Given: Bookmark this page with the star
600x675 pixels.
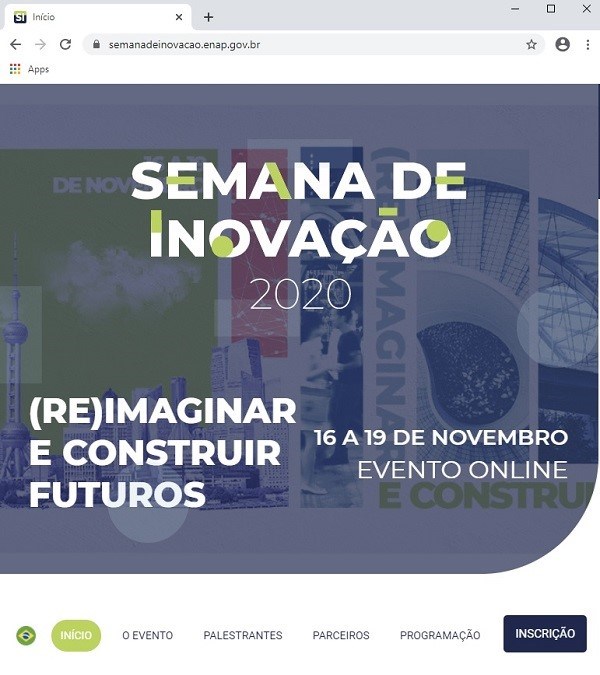Looking at the screenshot, I should click(x=531, y=44).
